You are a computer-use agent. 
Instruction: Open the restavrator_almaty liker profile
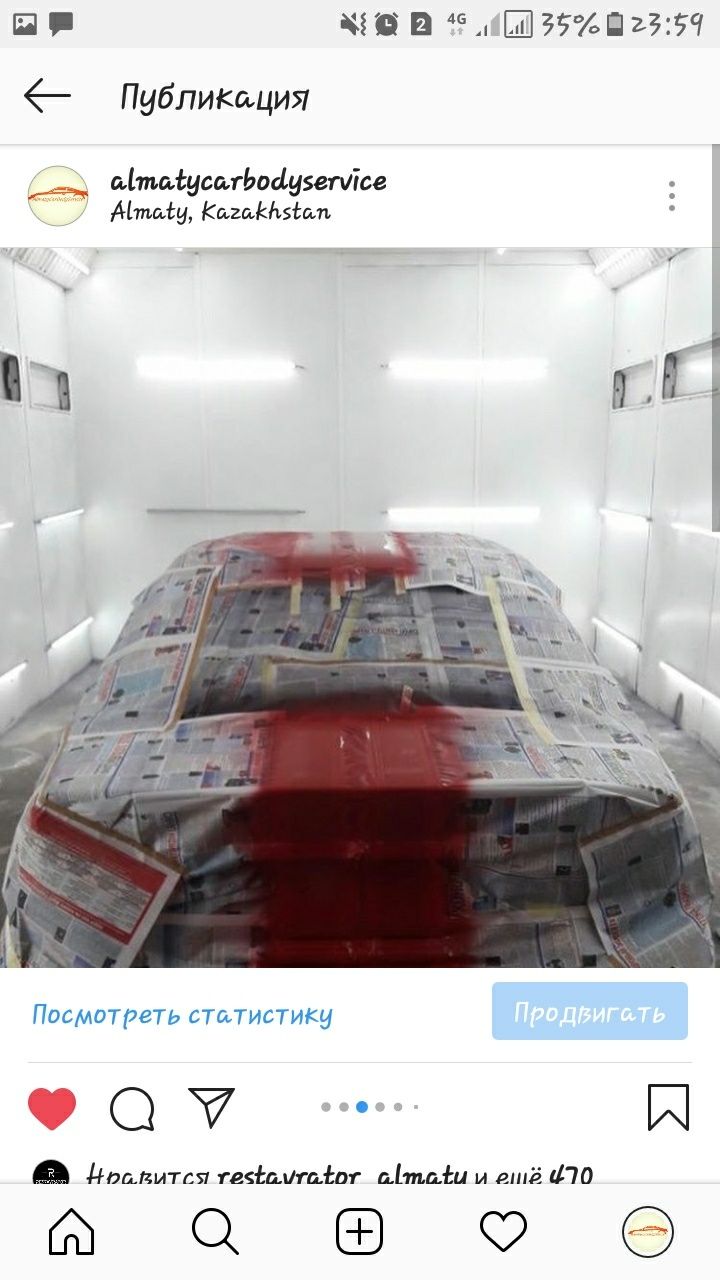tap(341, 1176)
